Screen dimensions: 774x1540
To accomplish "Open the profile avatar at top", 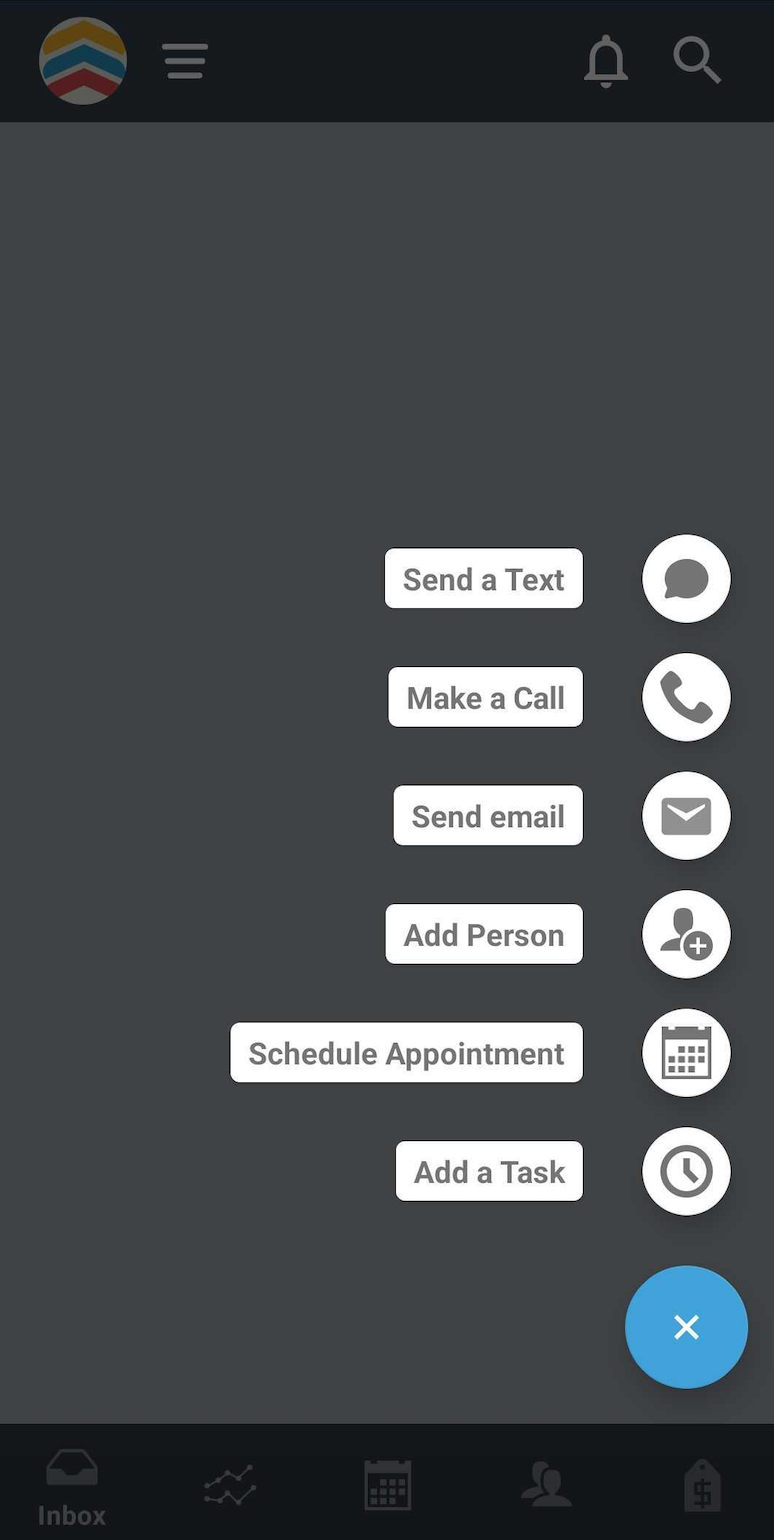I will (83, 61).
